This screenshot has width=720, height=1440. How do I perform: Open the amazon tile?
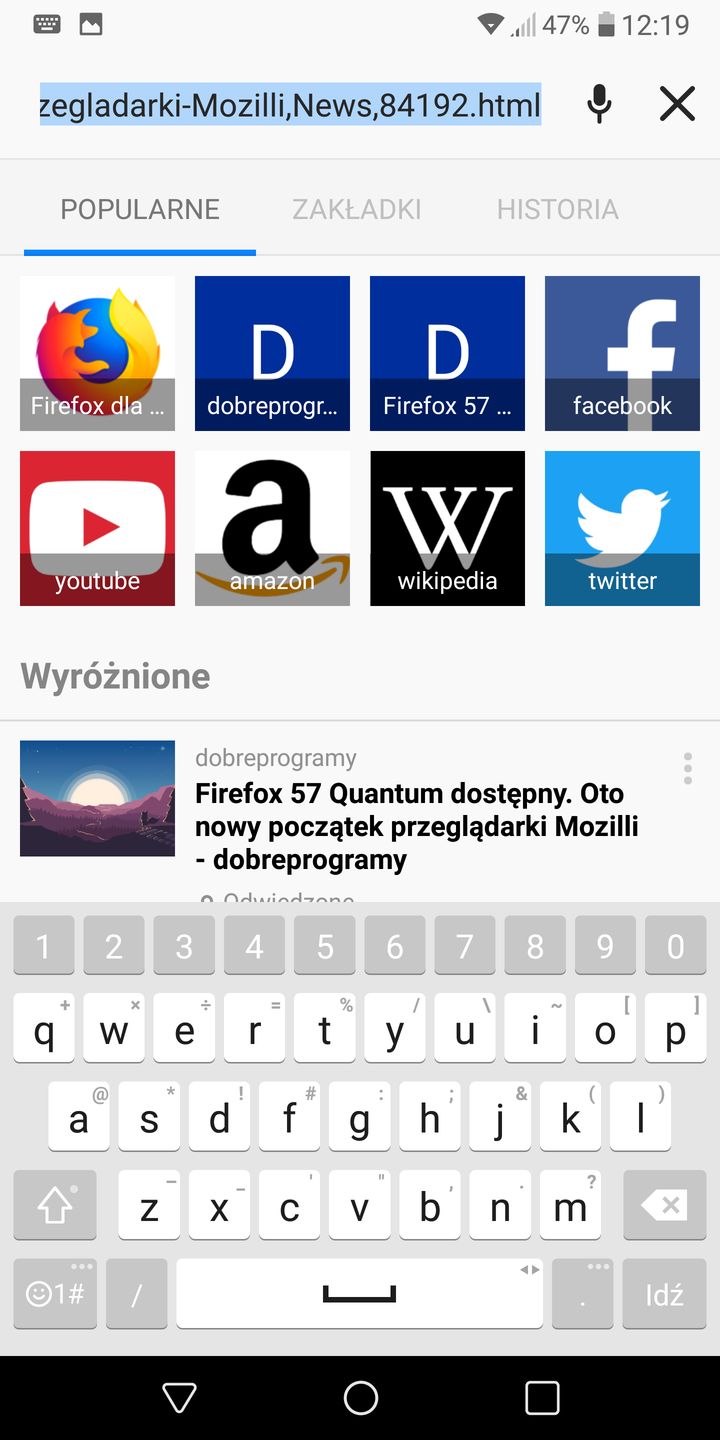(272, 528)
